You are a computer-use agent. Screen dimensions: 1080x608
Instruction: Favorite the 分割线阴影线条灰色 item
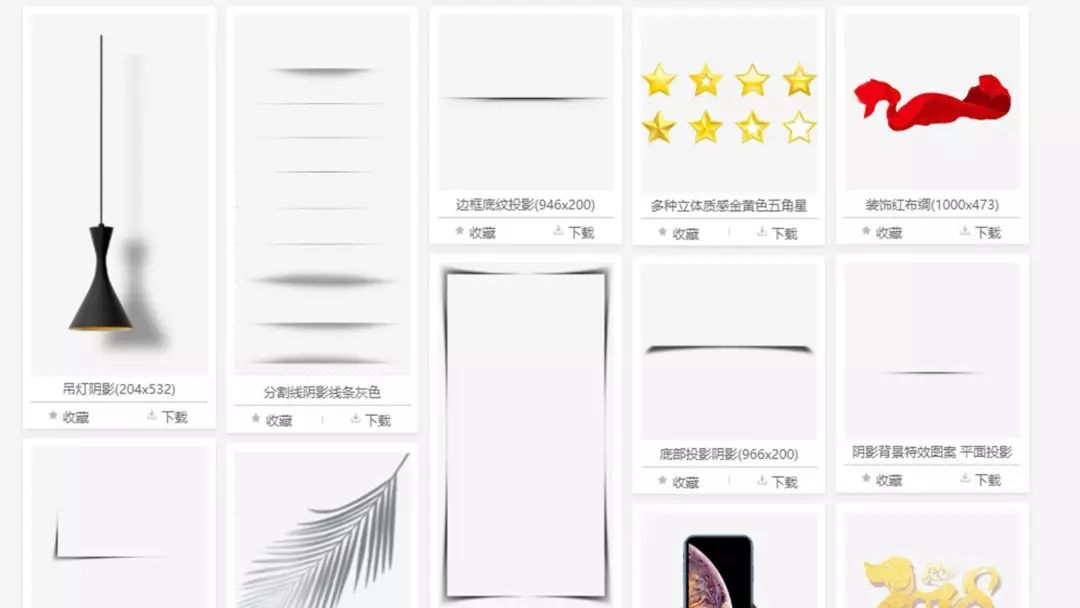point(271,420)
